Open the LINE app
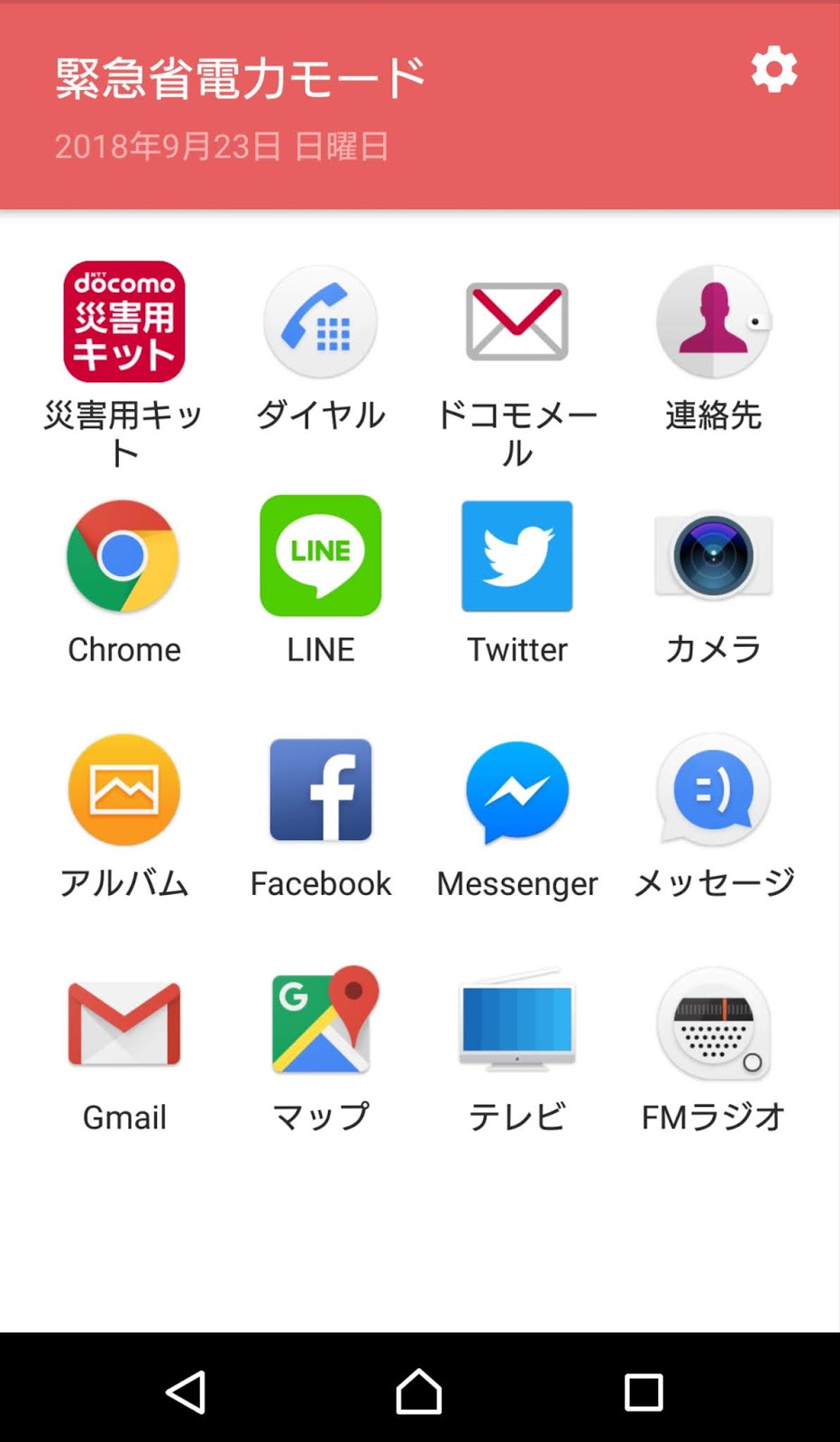The image size is (840, 1442). [321, 556]
